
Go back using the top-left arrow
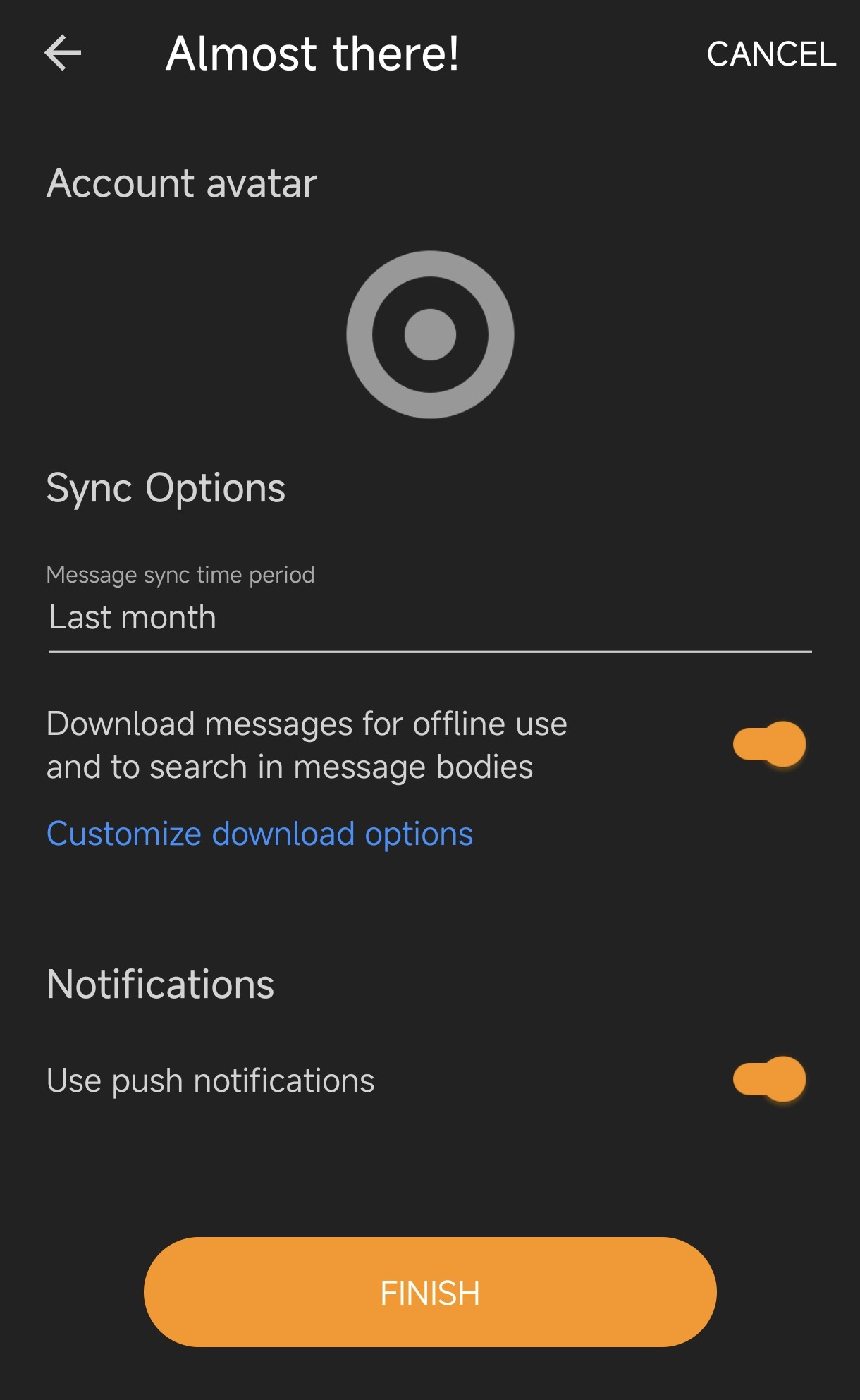[63, 54]
